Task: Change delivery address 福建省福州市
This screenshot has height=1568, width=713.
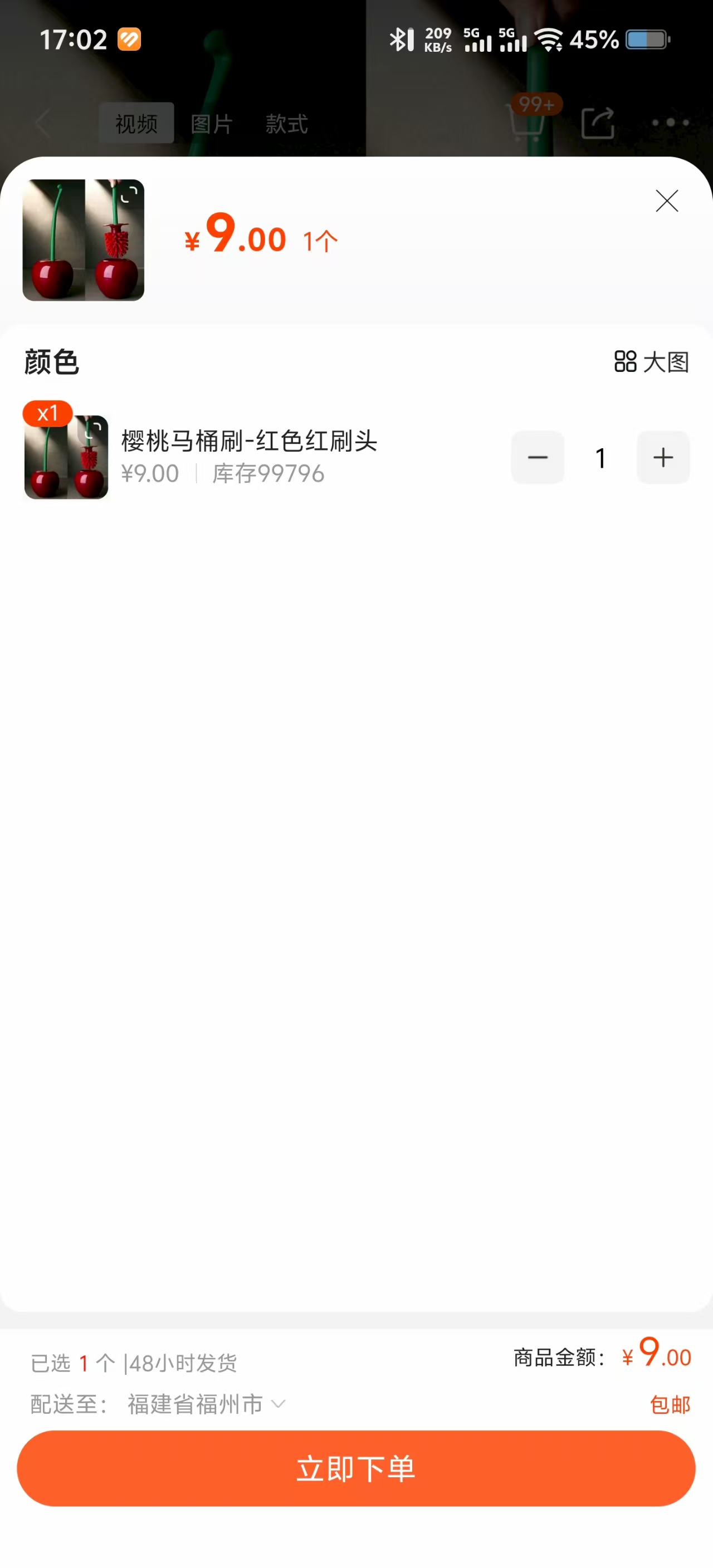Action: (206, 1404)
